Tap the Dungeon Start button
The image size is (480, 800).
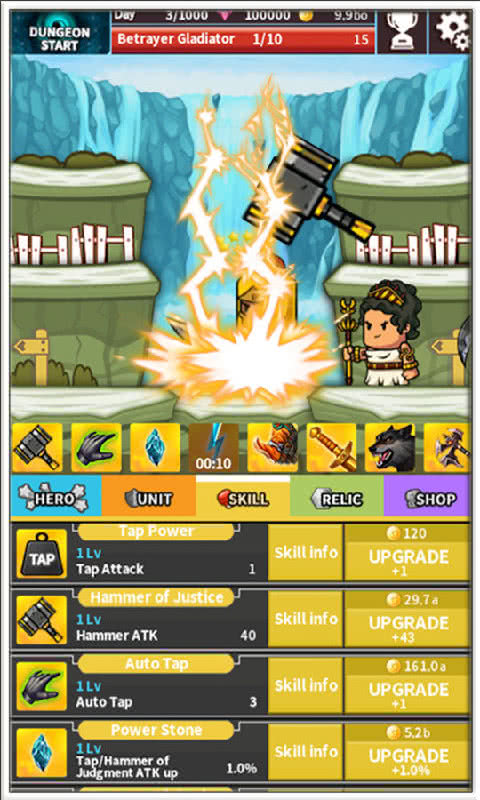click(60, 33)
